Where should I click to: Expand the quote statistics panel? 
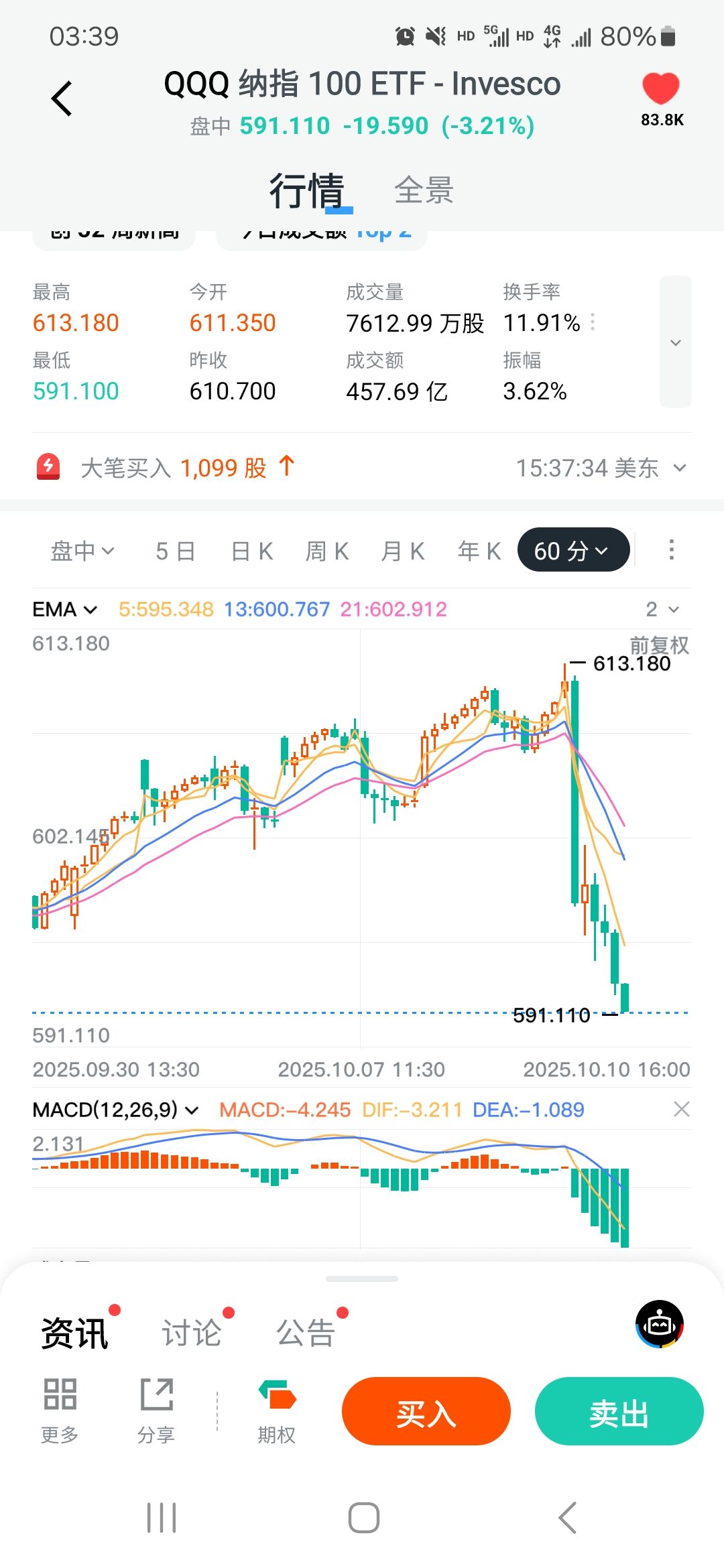pos(675,342)
